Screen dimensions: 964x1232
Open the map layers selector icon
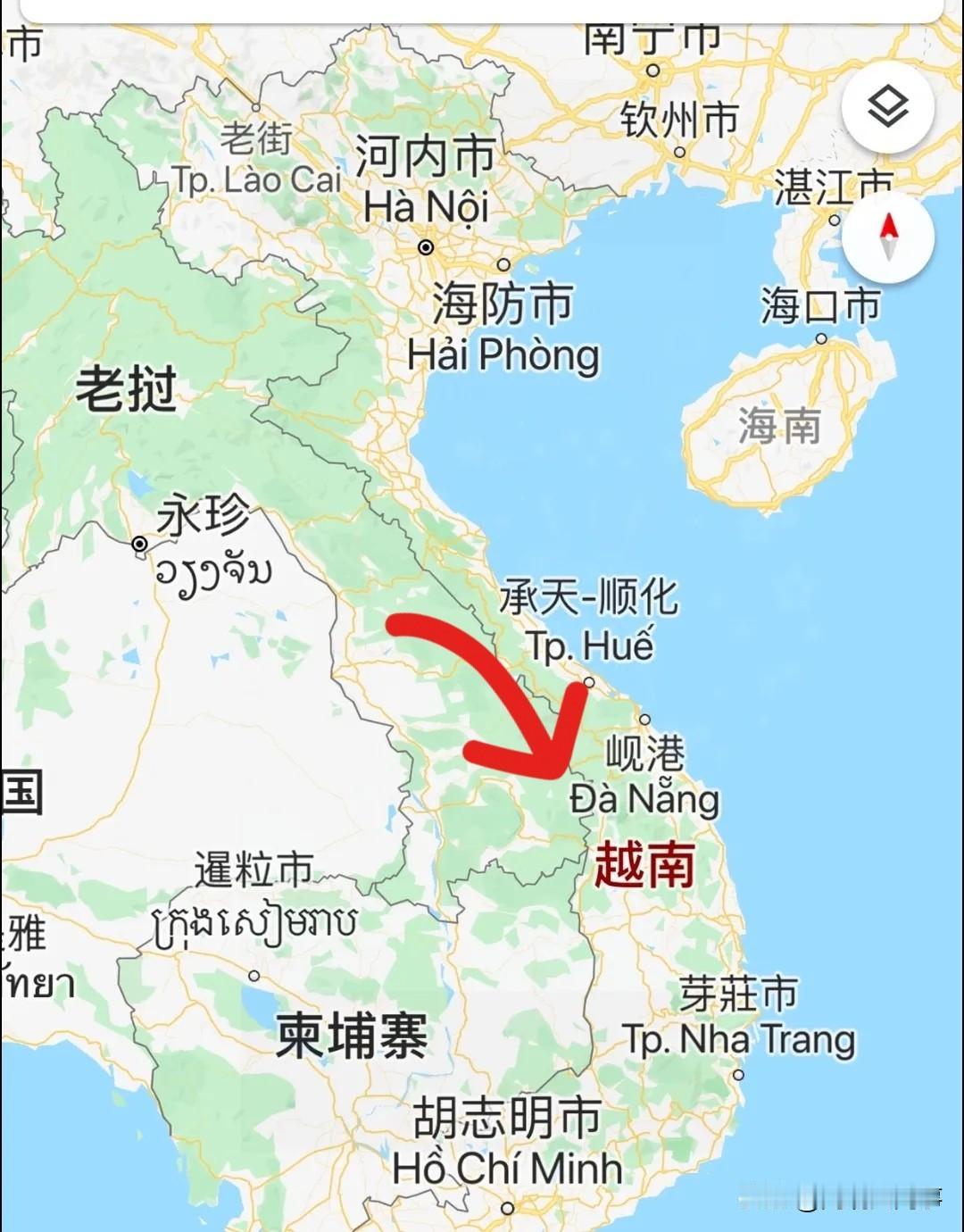tap(886, 105)
